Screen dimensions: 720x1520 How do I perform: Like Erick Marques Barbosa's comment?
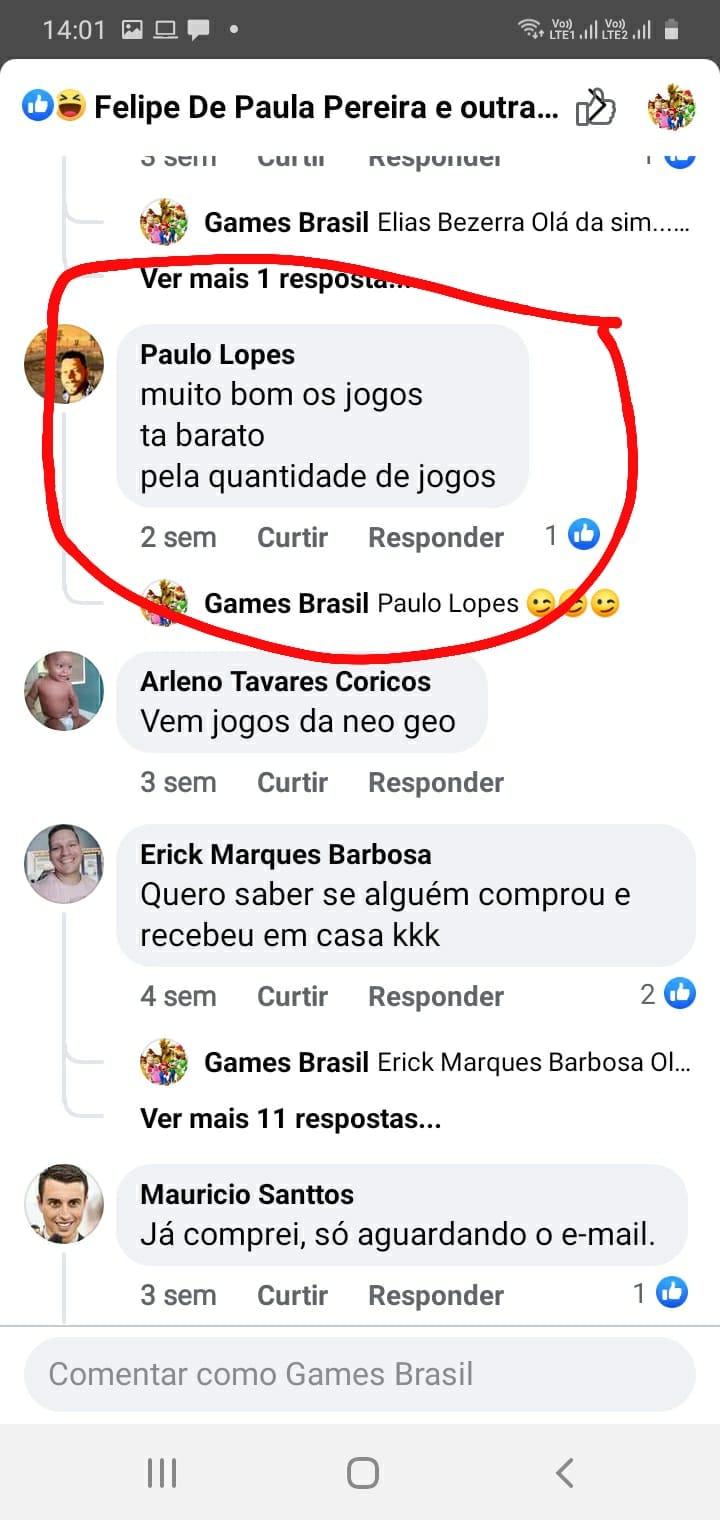point(292,996)
